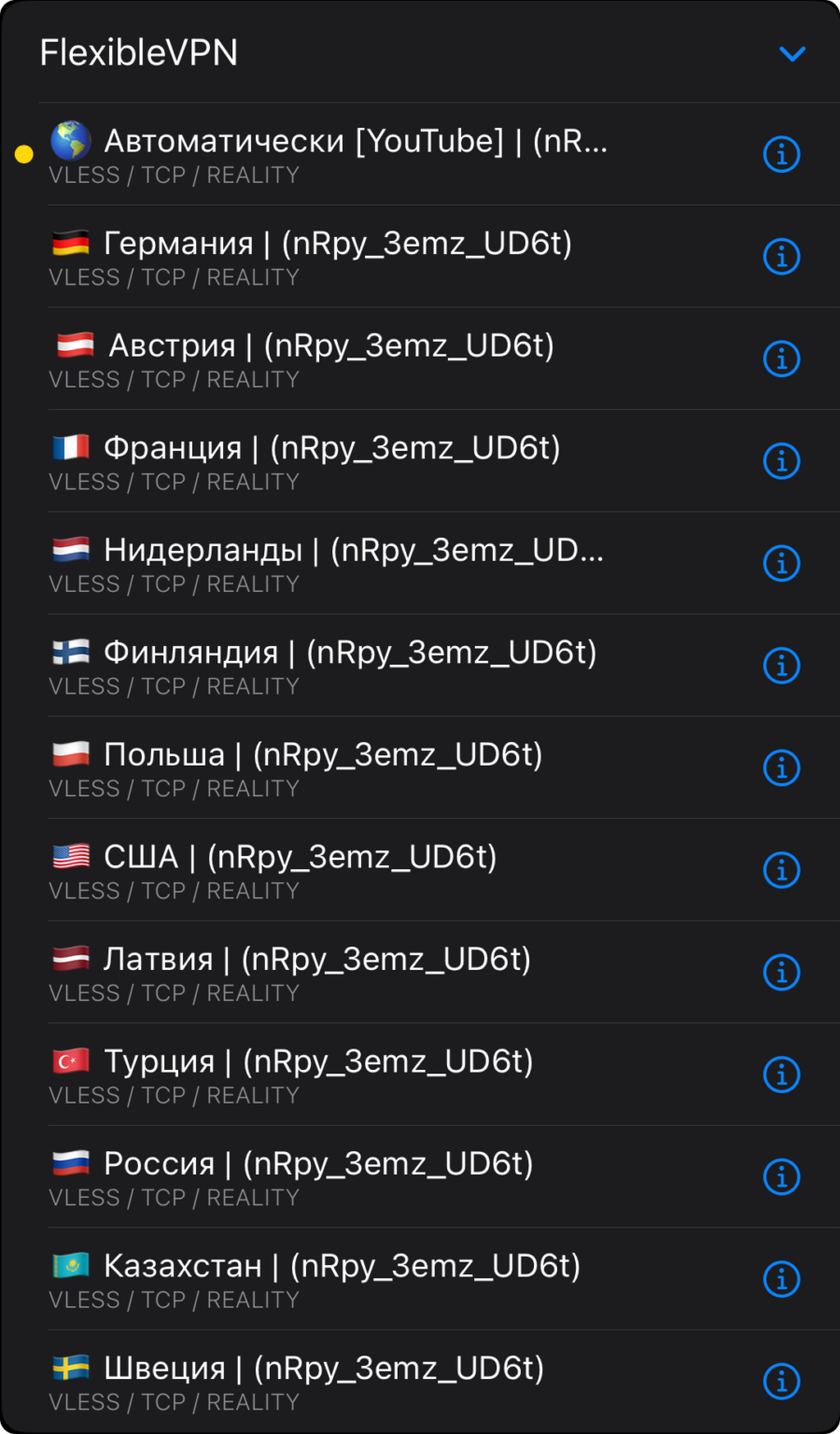Tap the info icon for Казахстан

[x=782, y=1279]
